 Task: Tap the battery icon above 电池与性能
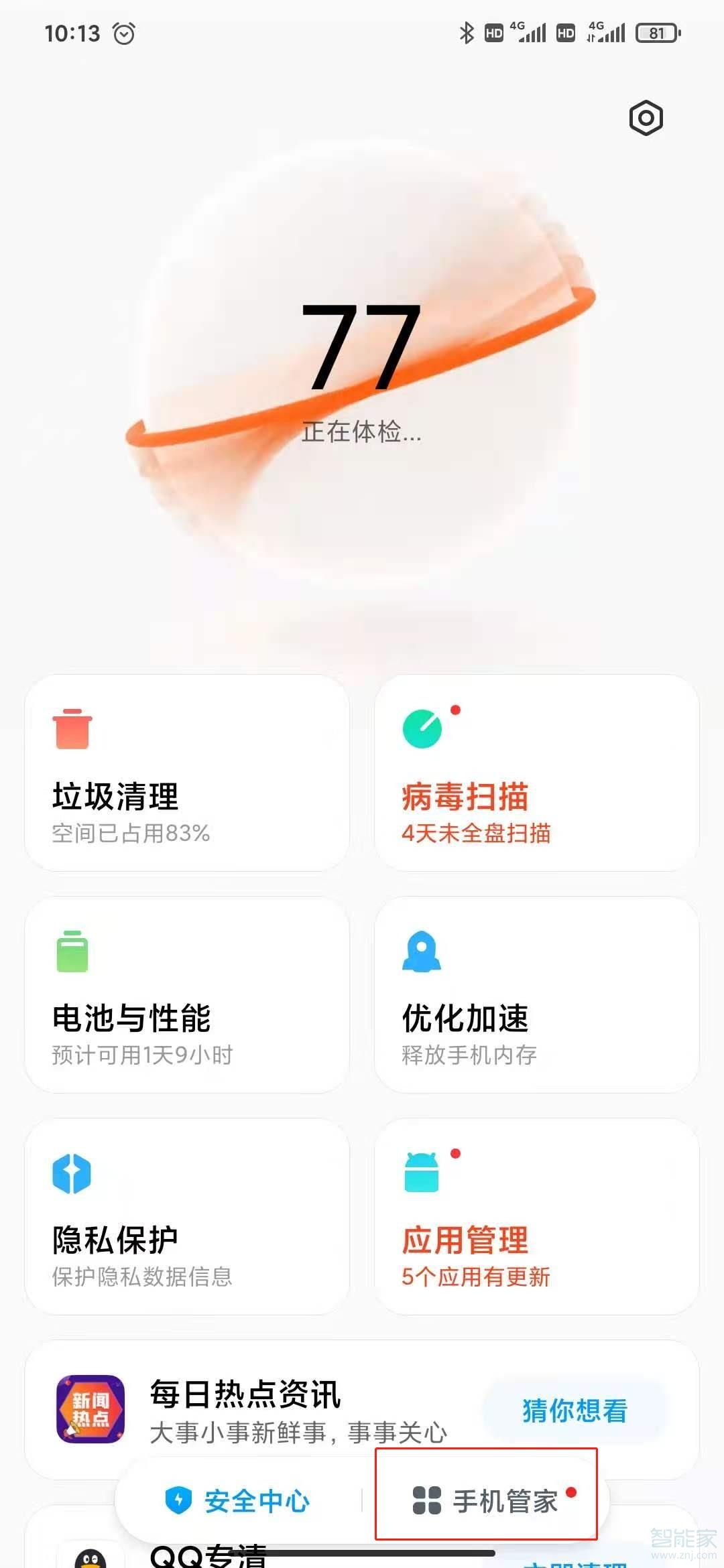[72, 950]
